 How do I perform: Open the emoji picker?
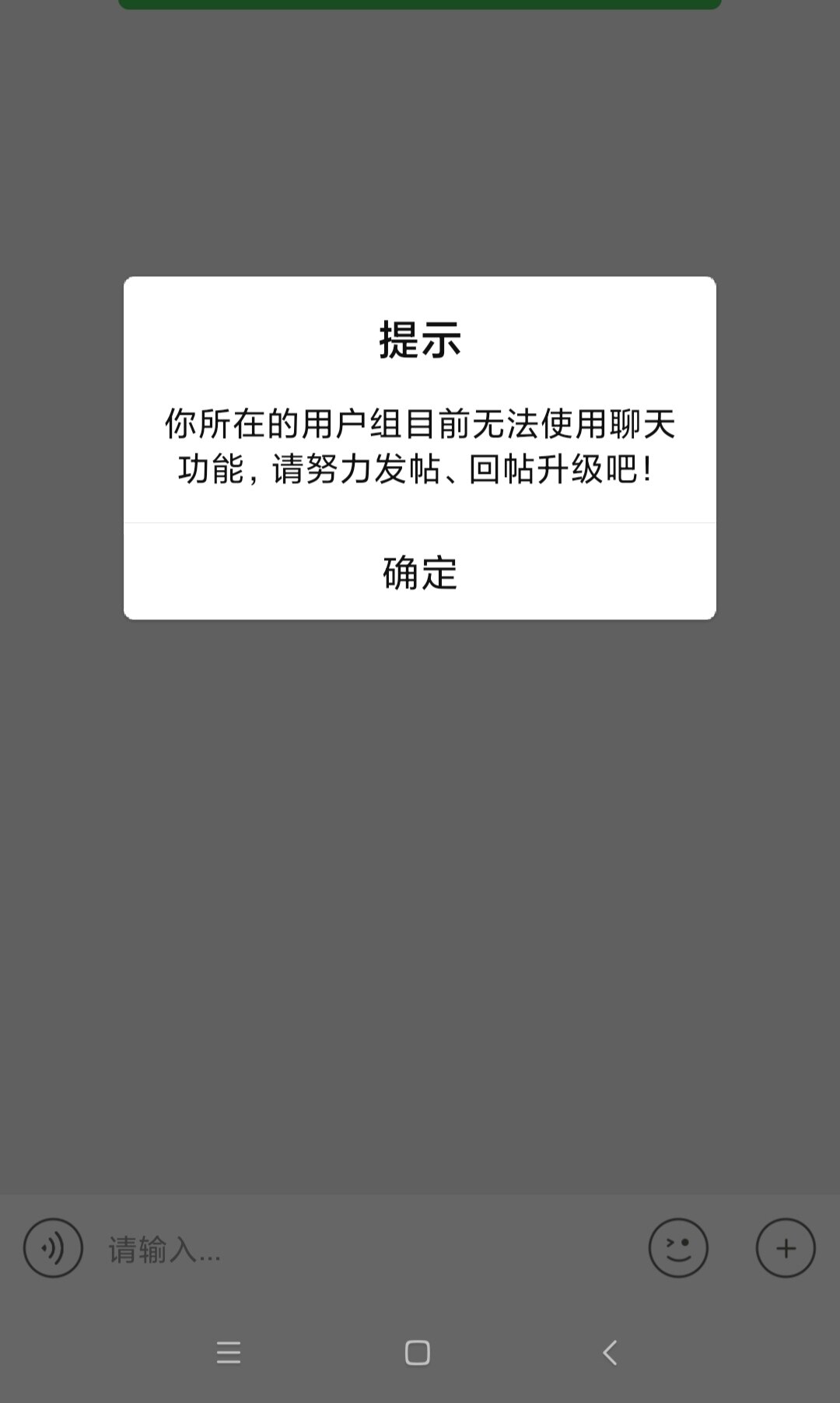[678, 1248]
